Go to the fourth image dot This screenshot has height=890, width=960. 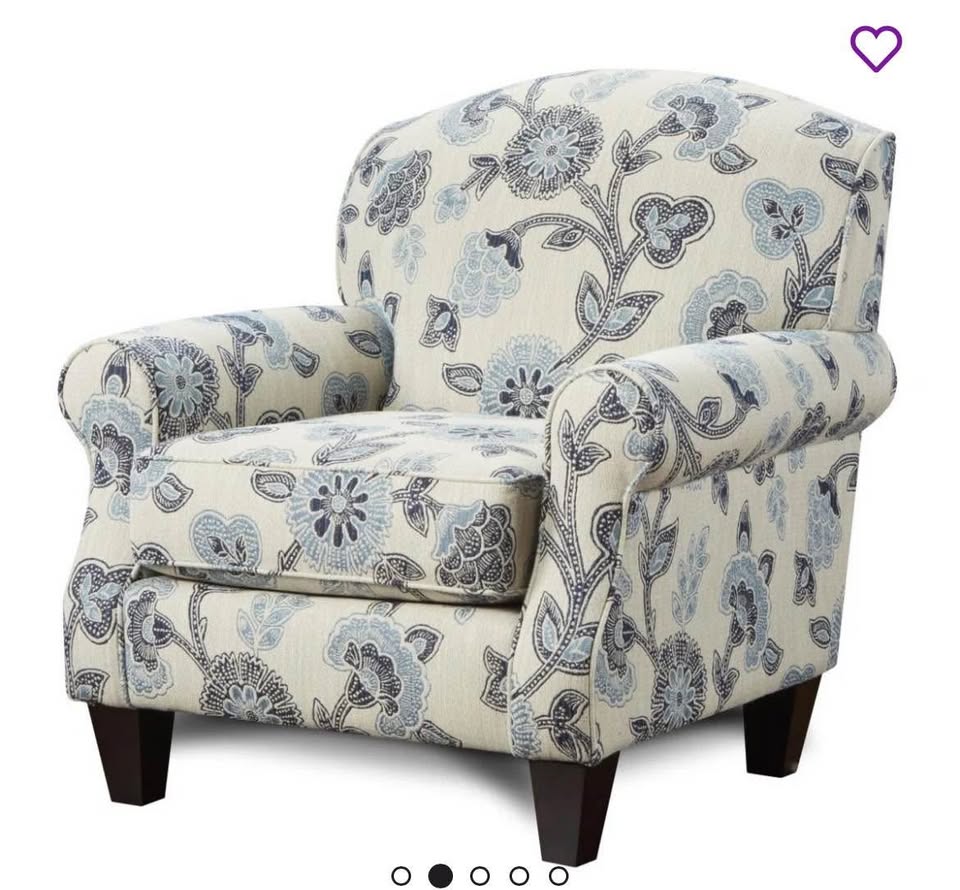pyautogui.click(x=519, y=876)
